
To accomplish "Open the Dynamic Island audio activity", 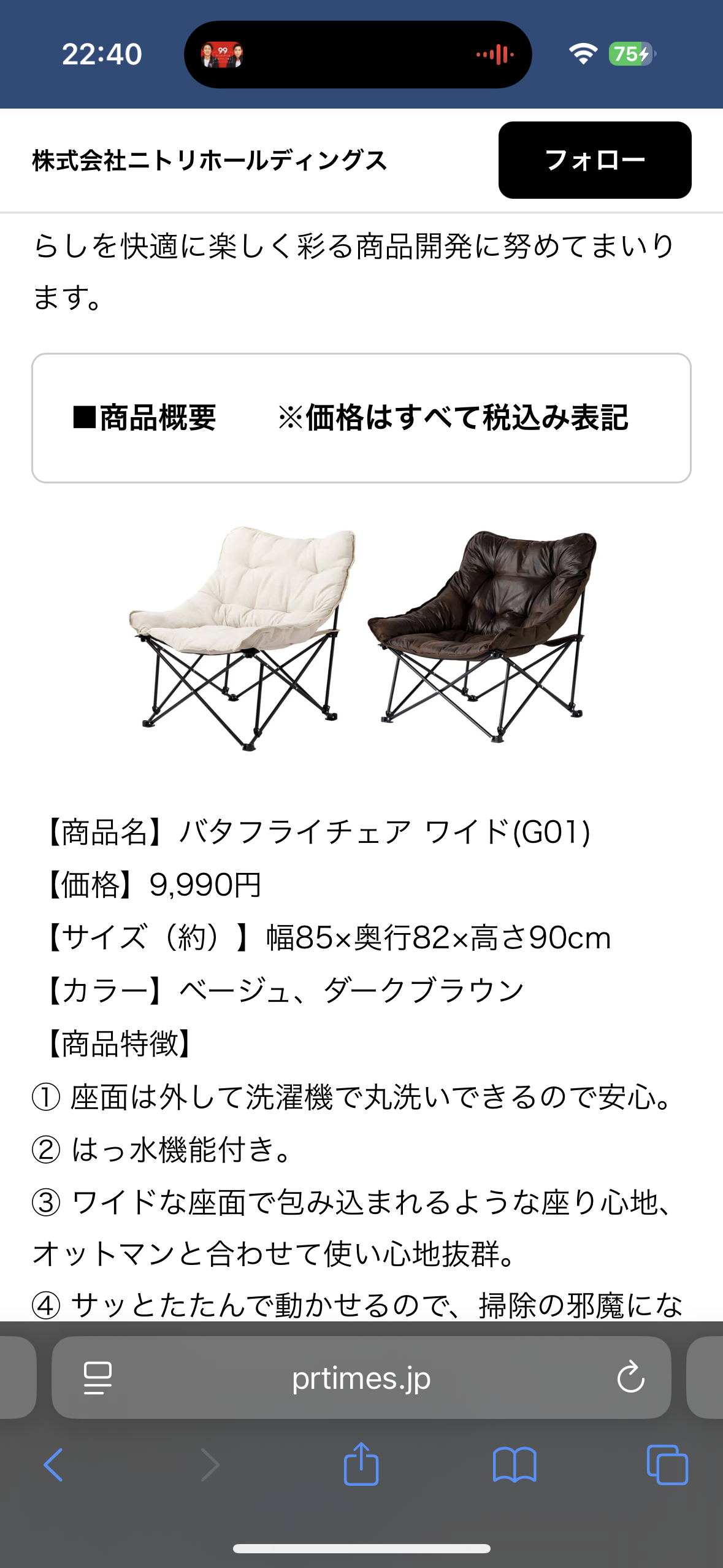I will (x=358, y=55).
